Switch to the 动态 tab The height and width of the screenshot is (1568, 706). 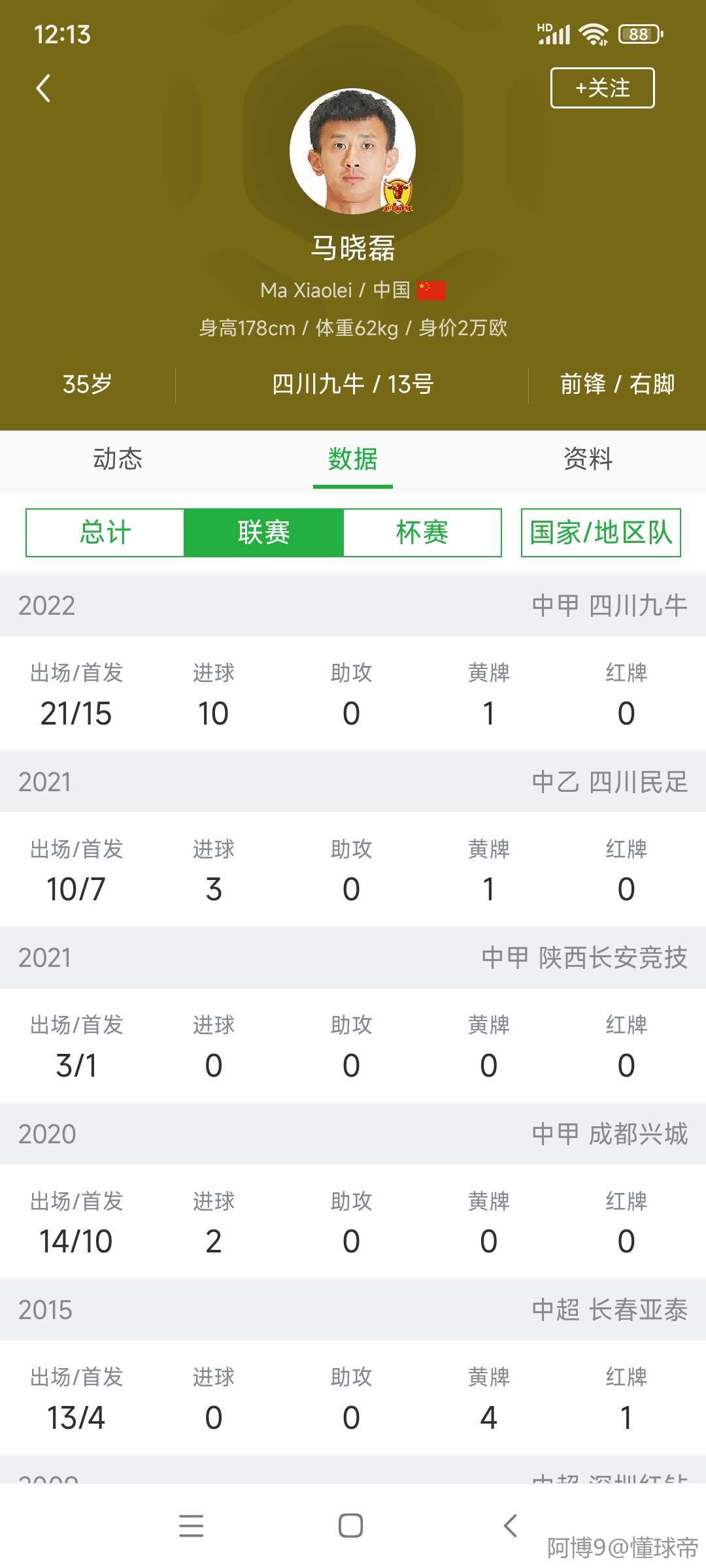[x=118, y=459]
